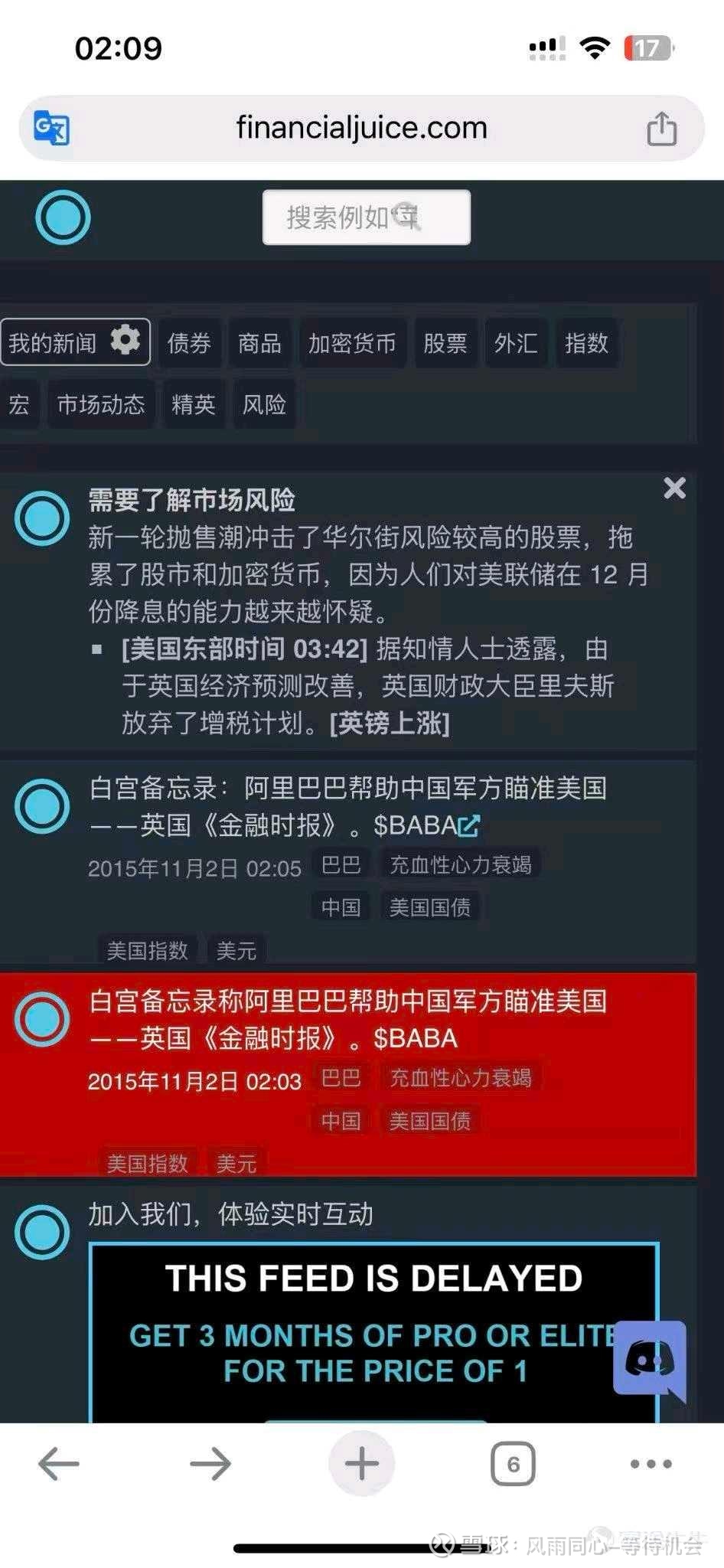Image resolution: width=724 pixels, height=1568 pixels.
Task: Switch to the 外汇 category
Action: [x=516, y=342]
